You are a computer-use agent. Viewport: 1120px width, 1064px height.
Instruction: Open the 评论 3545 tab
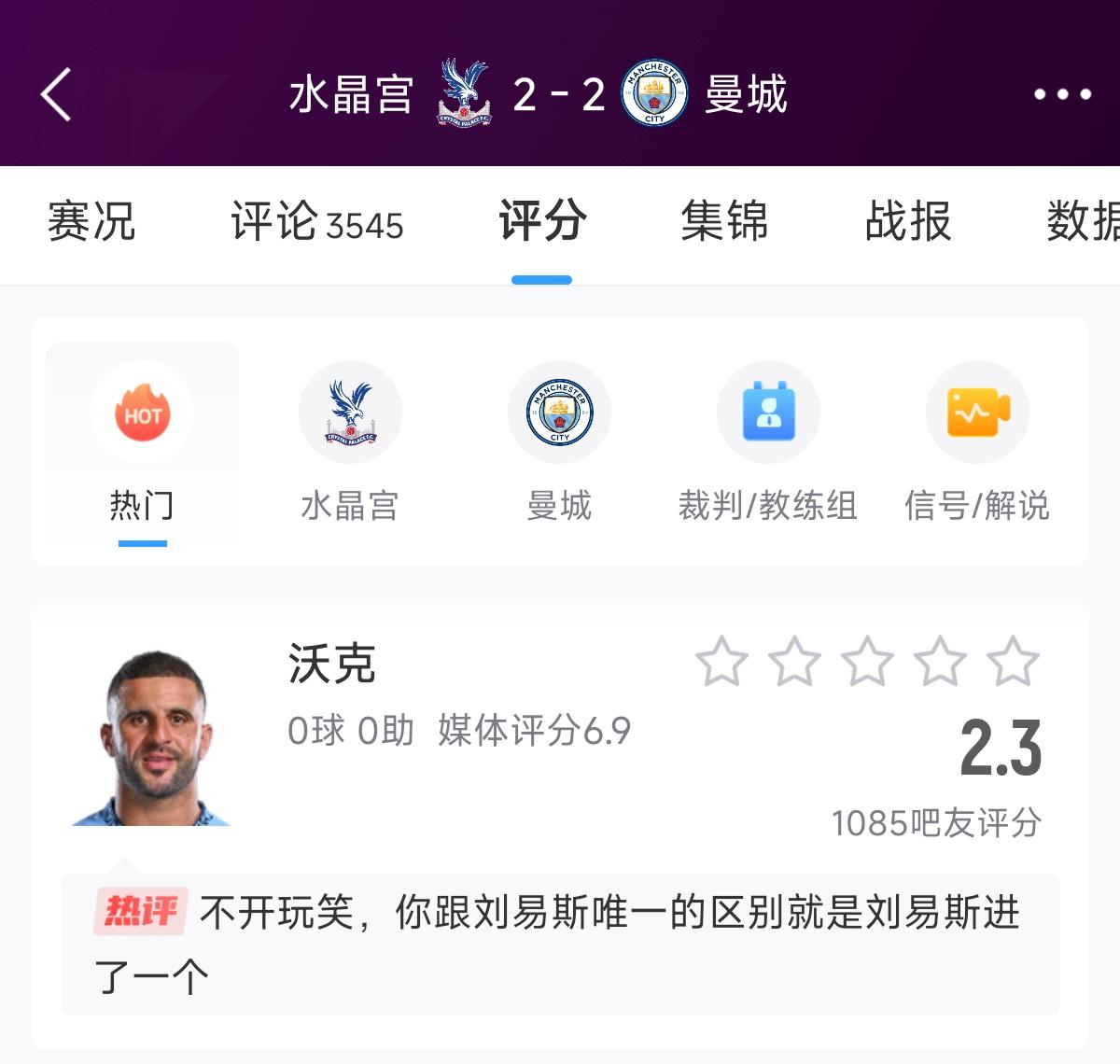pyautogui.click(x=317, y=223)
